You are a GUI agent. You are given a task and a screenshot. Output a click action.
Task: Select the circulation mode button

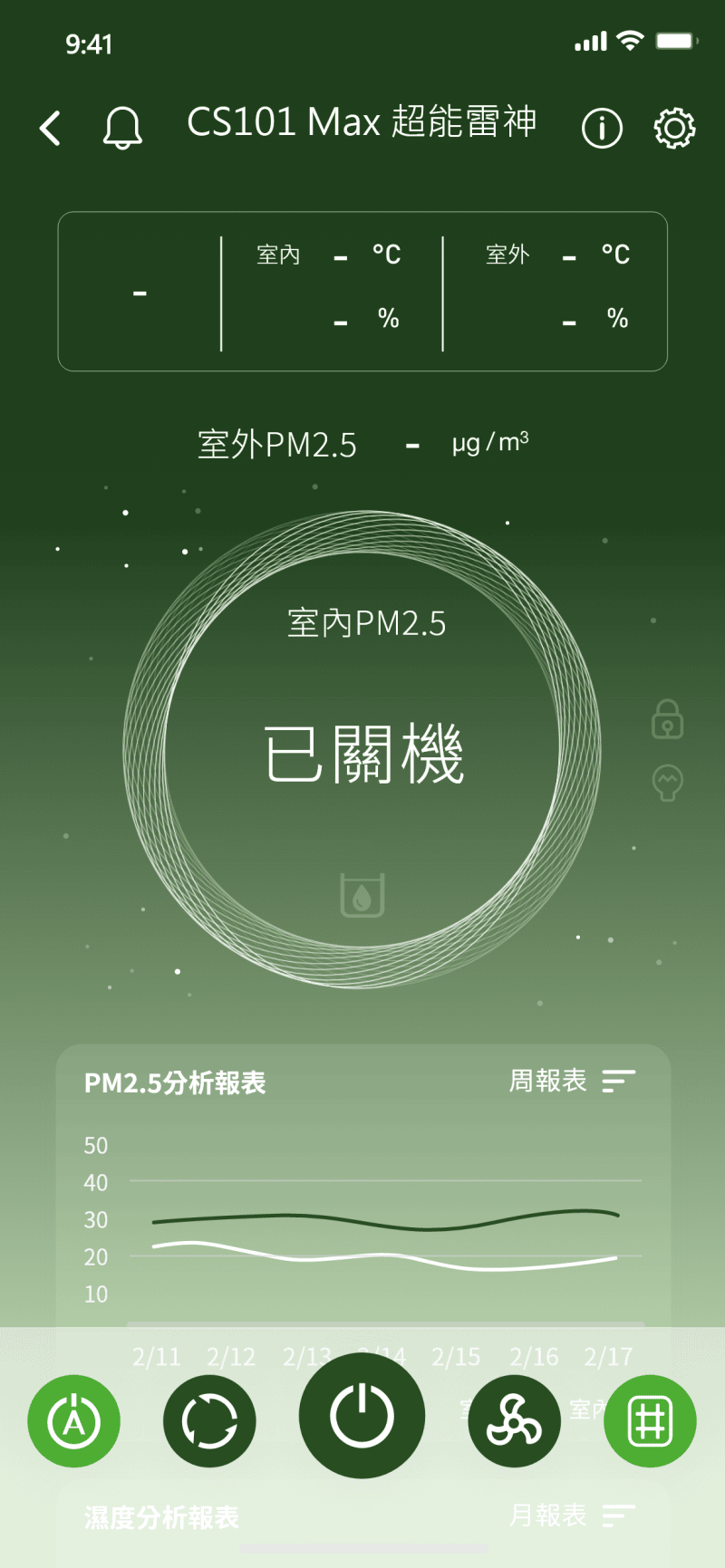pyautogui.click(x=209, y=1421)
